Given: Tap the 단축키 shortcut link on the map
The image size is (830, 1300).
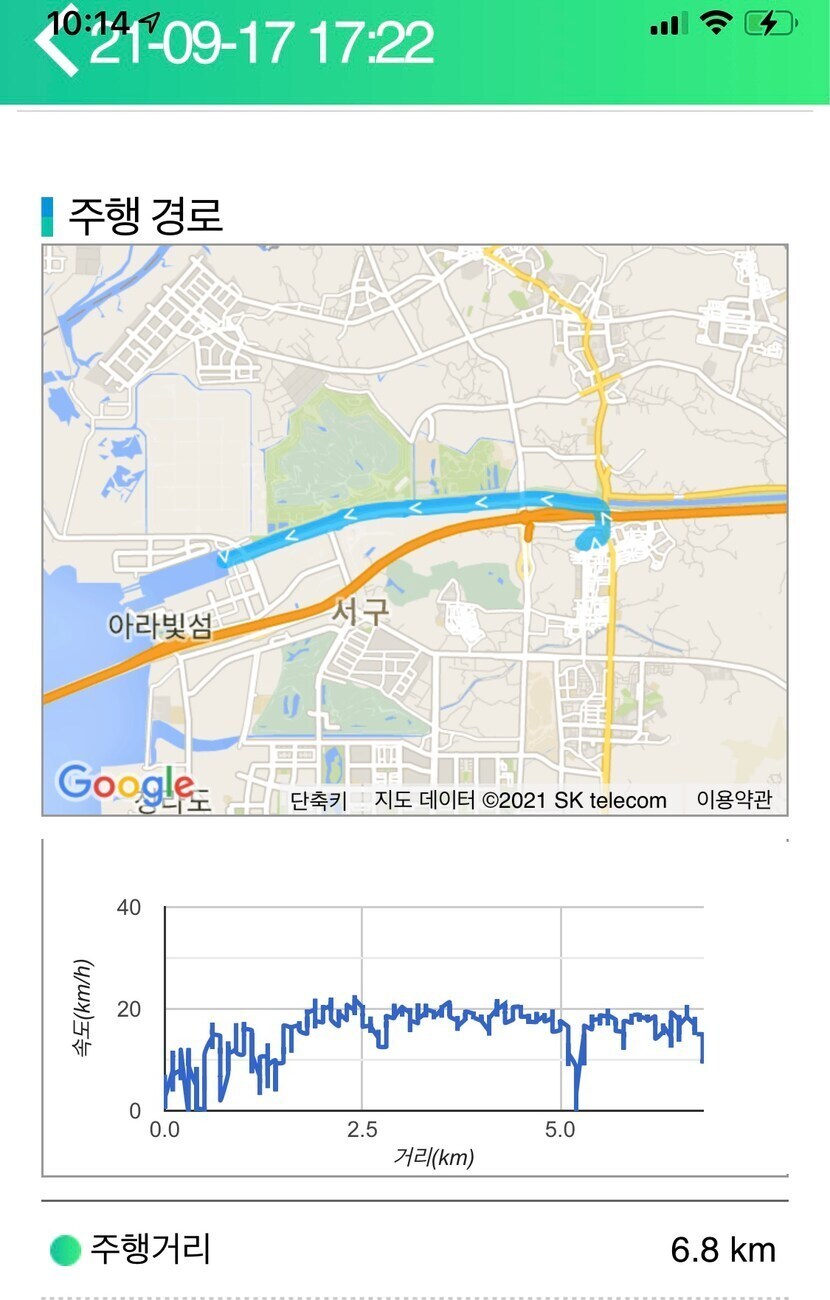Looking at the screenshot, I should 318,801.
